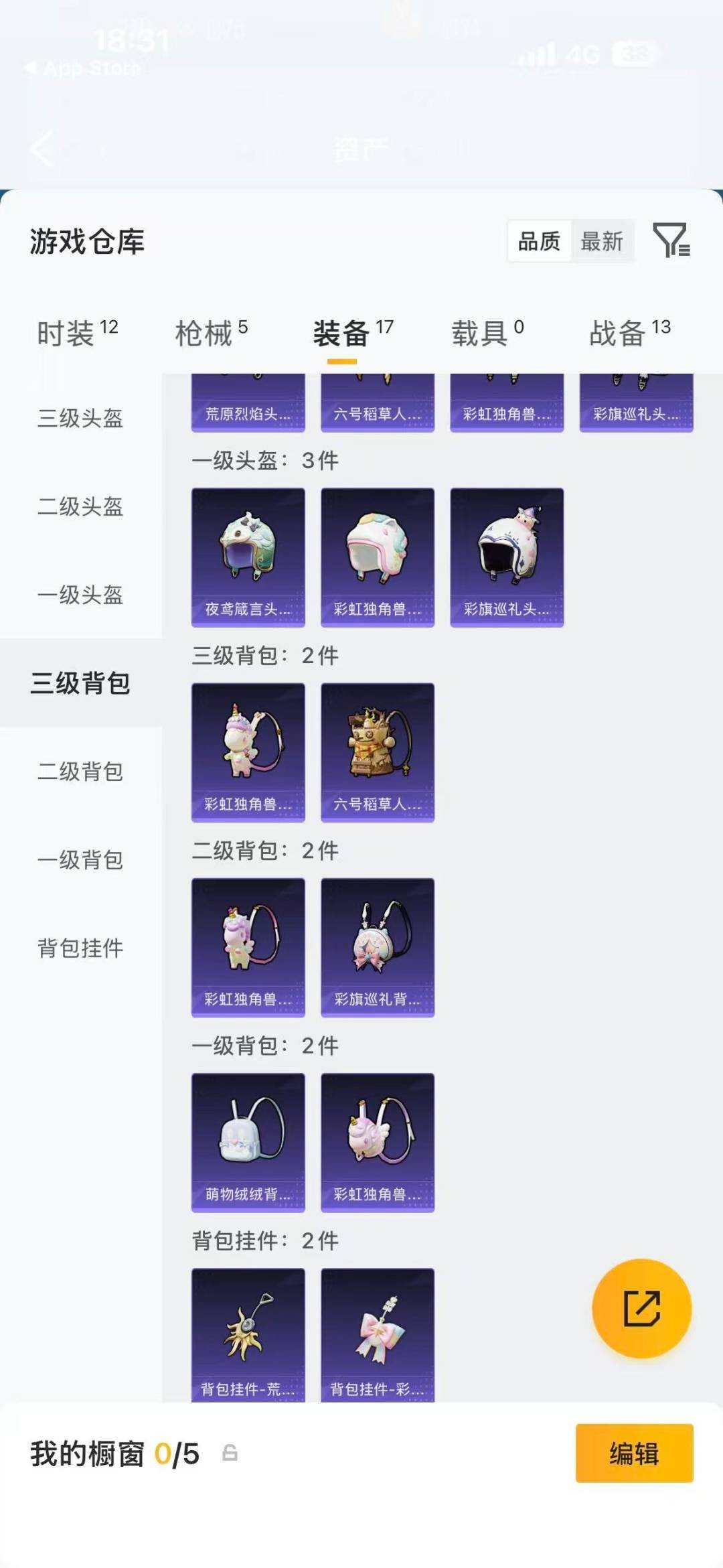Go back with the top-left arrow
The width and height of the screenshot is (723, 1568).
coord(42,149)
